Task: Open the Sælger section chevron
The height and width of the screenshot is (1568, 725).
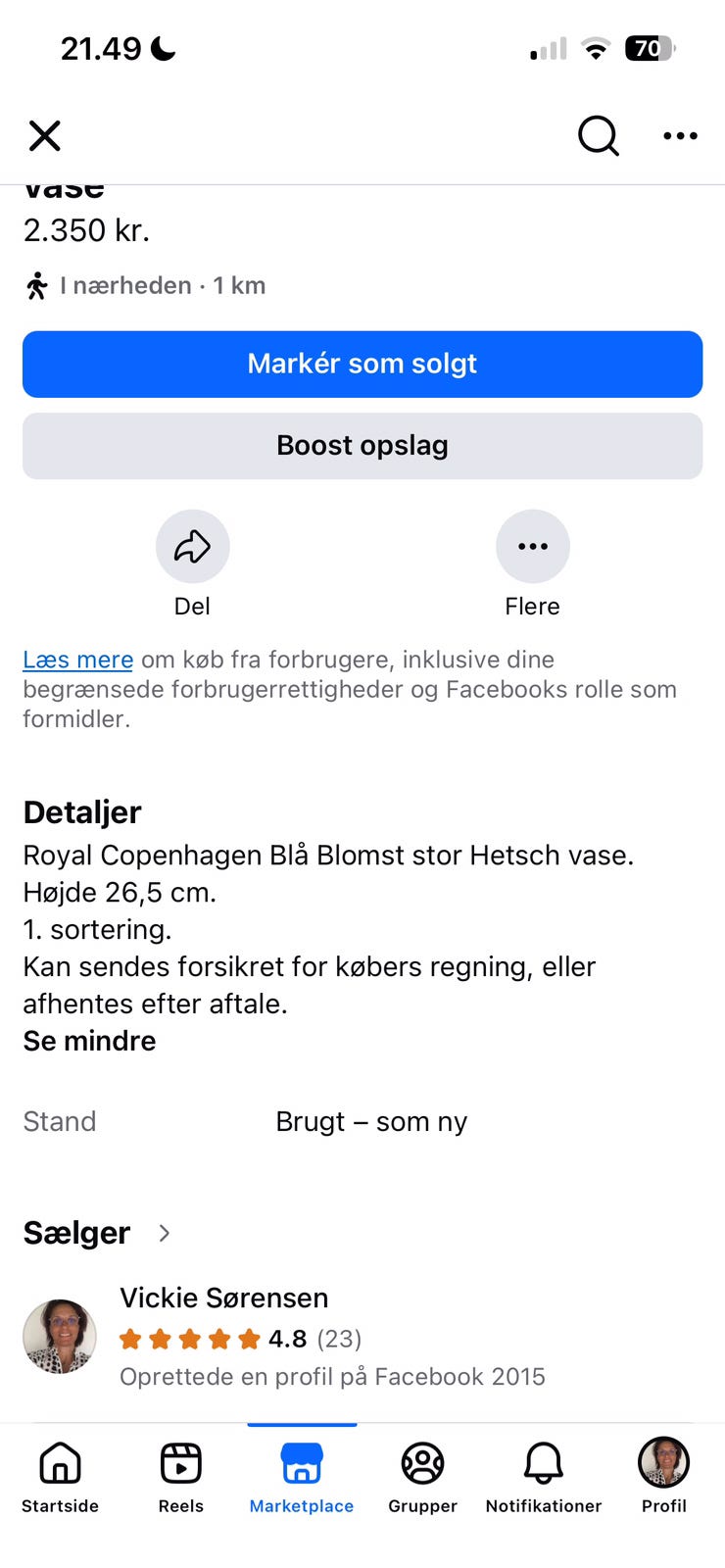Action: 165,1233
